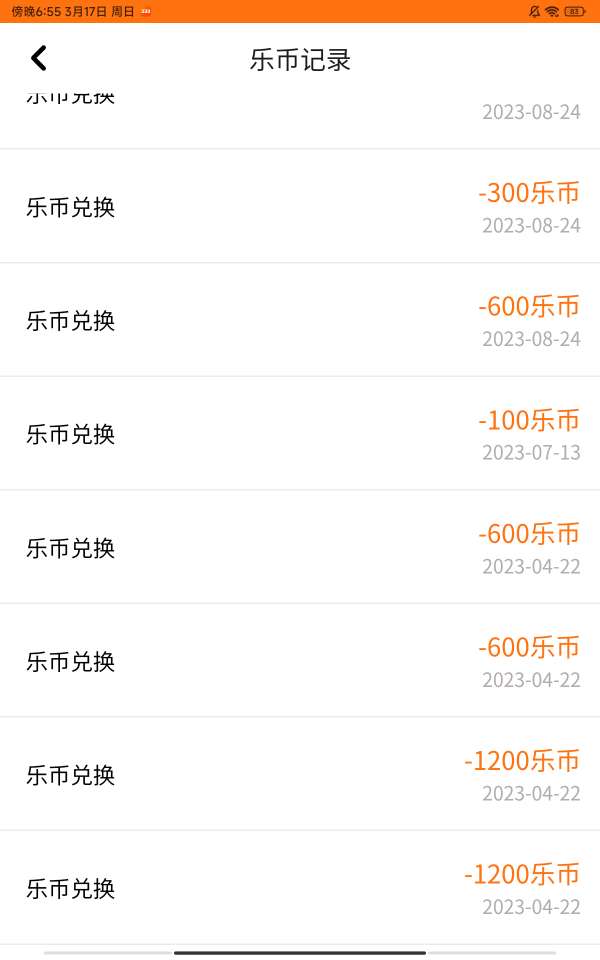This screenshot has width=600, height=960.
Task: Go back from the 乐币记录 page
Action: click(x=38, y=58)
